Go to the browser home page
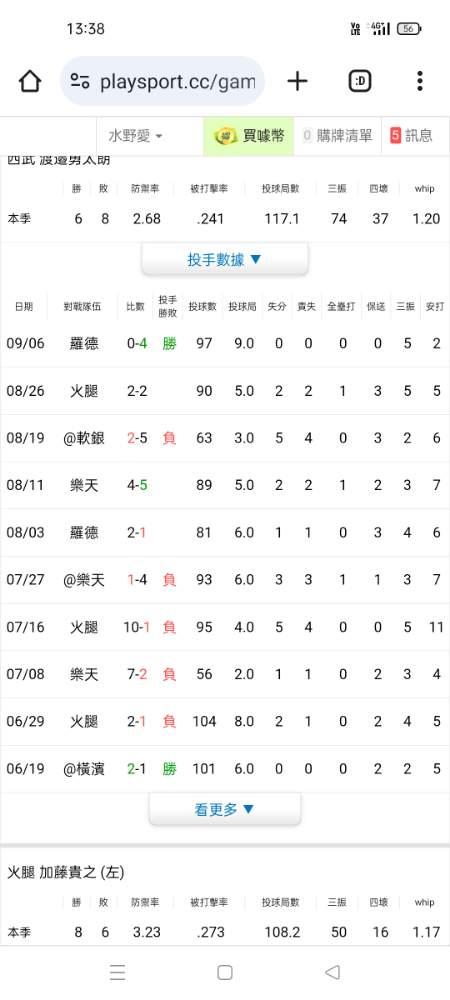This screenshot has width=450, height=1000. 29,81
